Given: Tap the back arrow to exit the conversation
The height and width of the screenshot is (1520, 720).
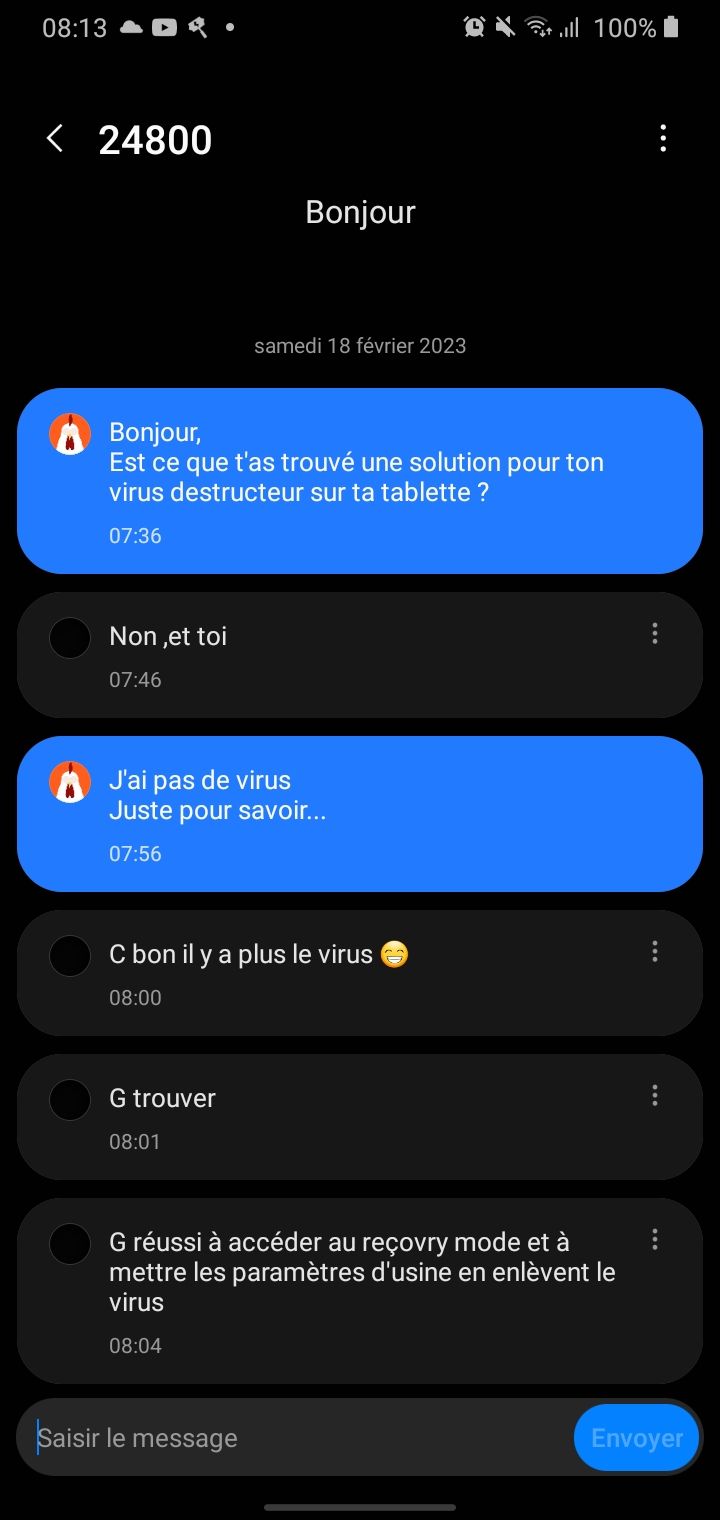Looking at the screenshot, I should pyautogui.click(x=54, y=138).
